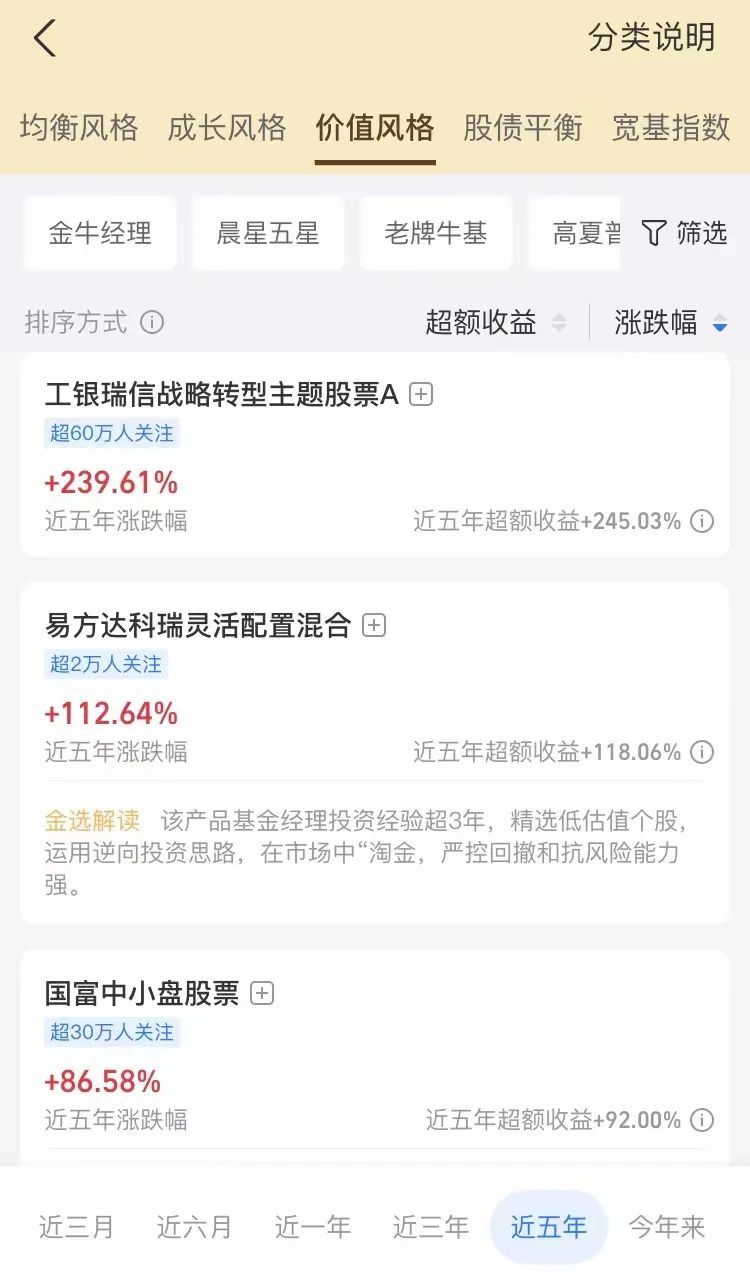This screenshot has height=1285, width=750.
Task: Switch to the 股债平衡 tab
Action: coord(523,128)
